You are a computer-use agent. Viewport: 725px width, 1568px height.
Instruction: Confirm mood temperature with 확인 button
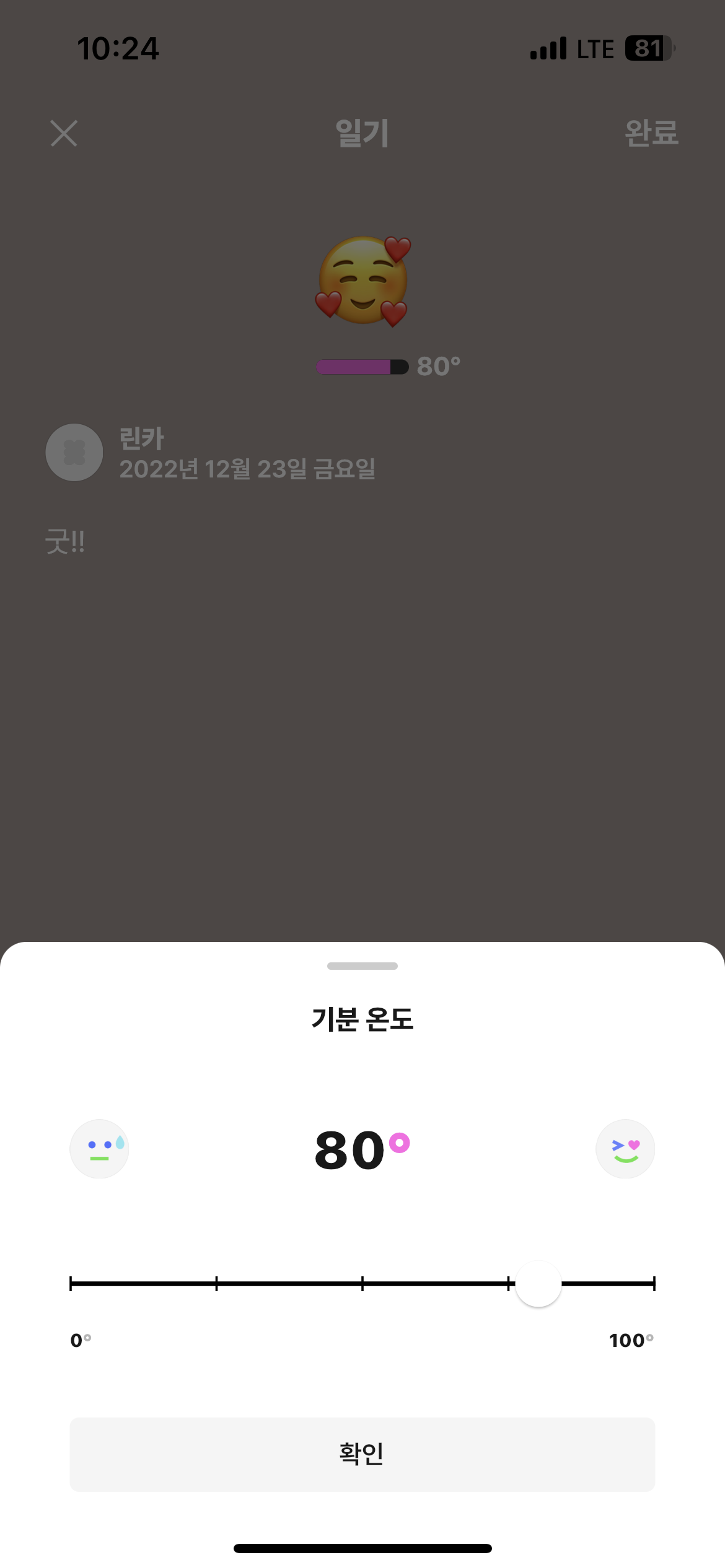[362, 1454]
